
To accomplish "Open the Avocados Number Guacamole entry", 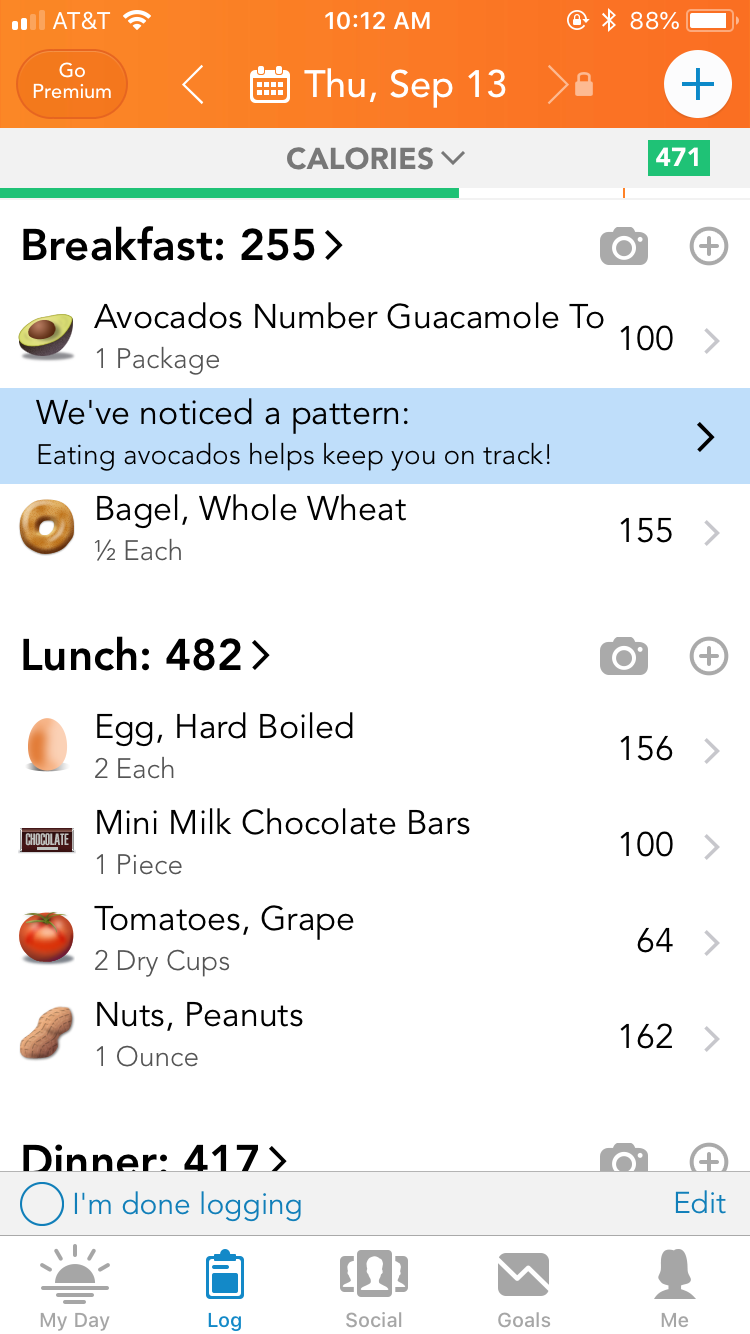I will [375, 339].
